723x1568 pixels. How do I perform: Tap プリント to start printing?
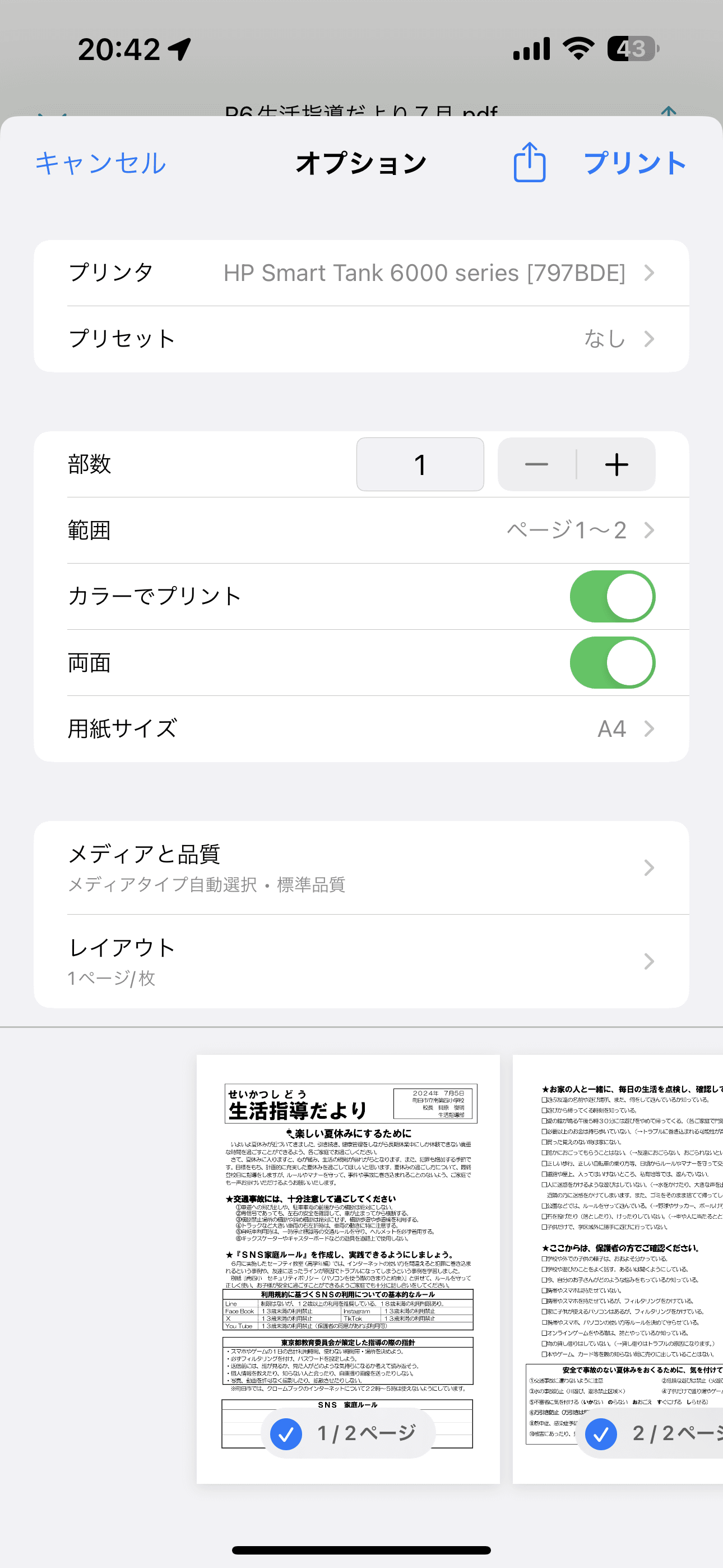635,162
